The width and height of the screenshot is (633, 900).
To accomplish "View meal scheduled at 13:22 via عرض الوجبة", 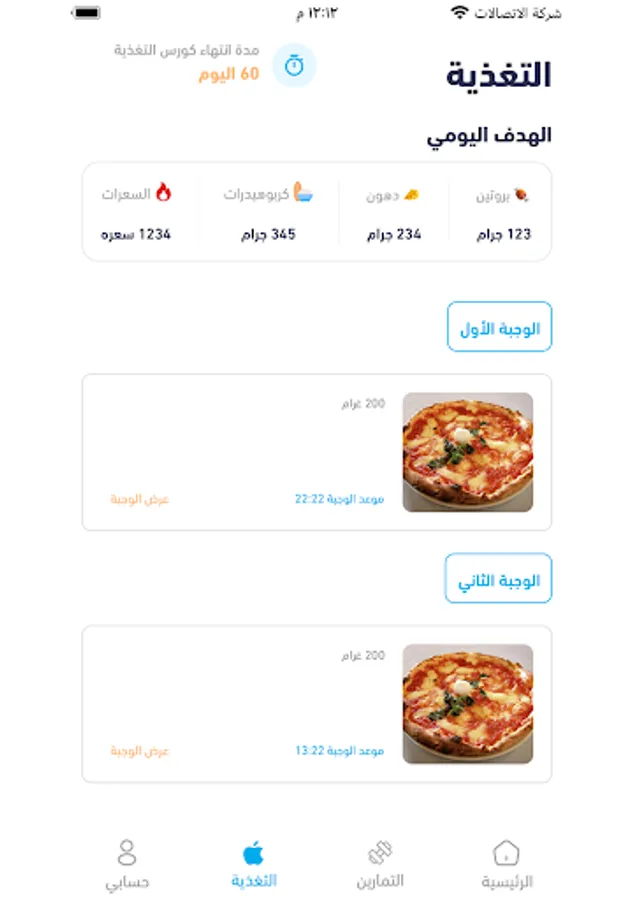I will click(140, 750).
